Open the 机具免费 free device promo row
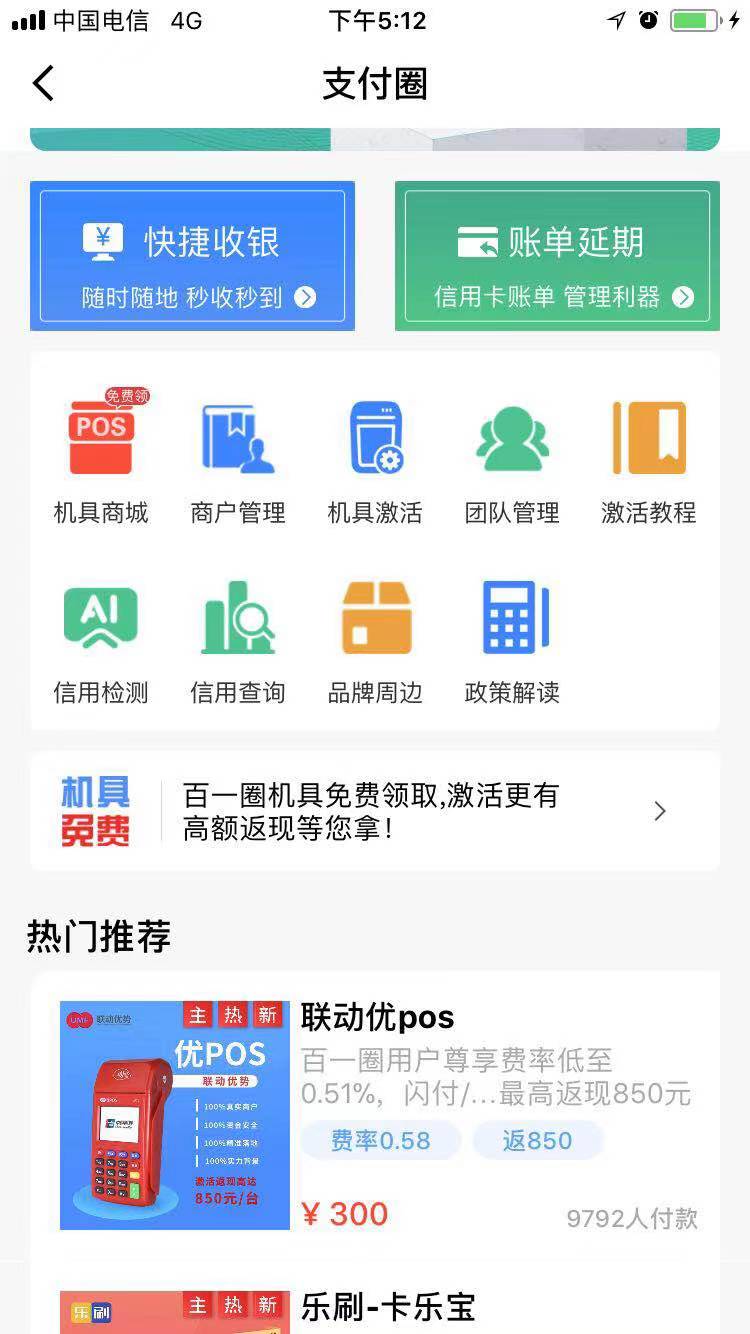750x1334 pixels. click(375, 811)
